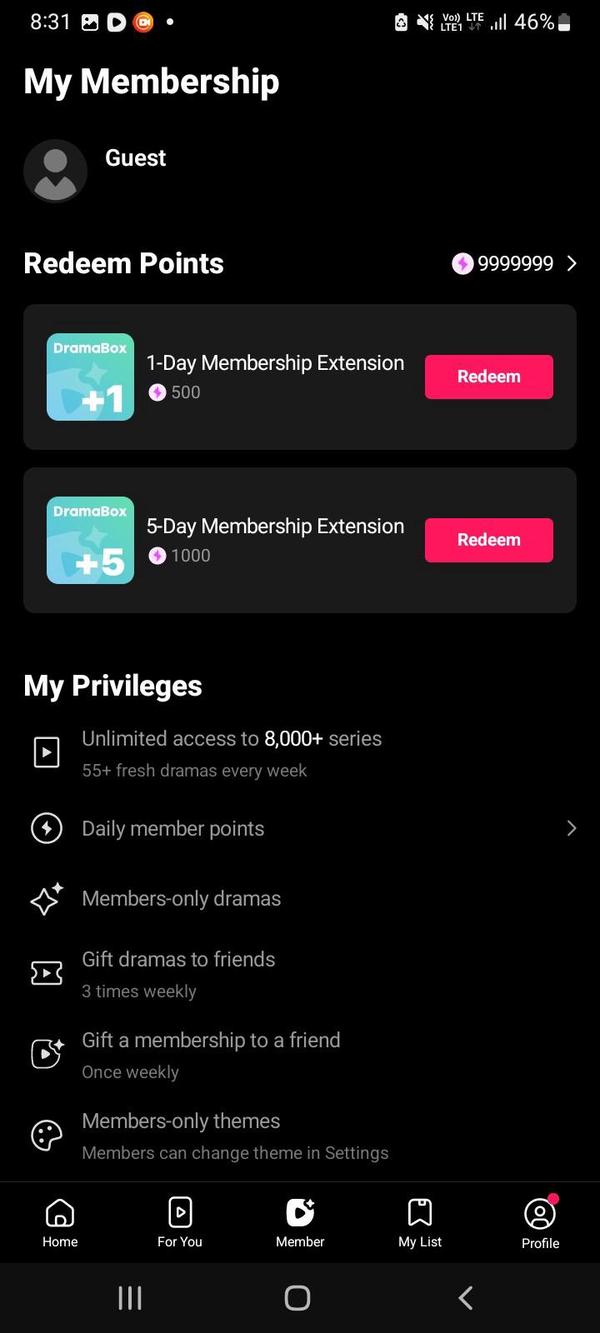Redeem the 1-Day Membership Extension
600x1333 pixels.
point(488,377)
